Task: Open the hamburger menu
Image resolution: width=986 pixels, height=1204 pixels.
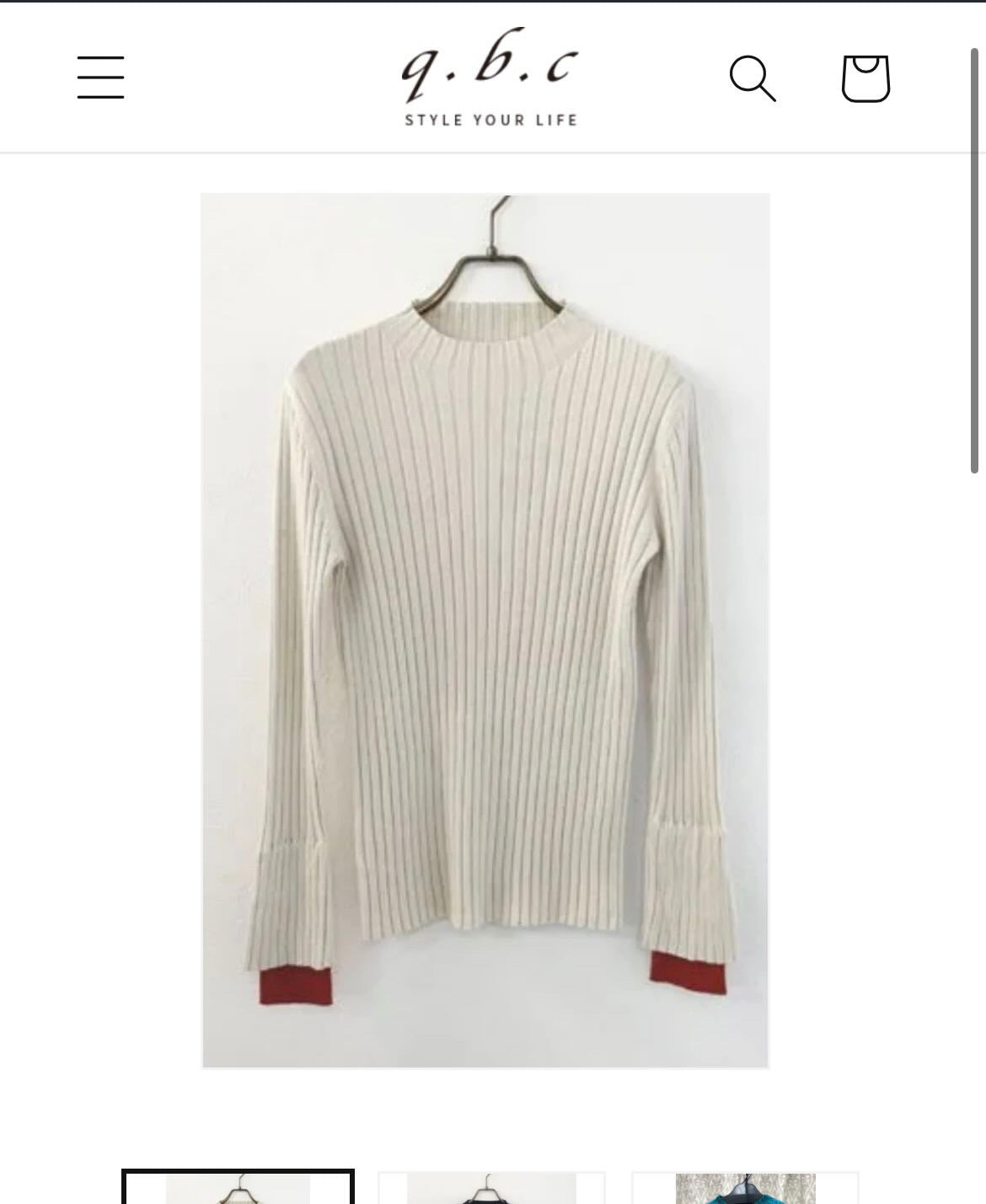Action: 100,78
